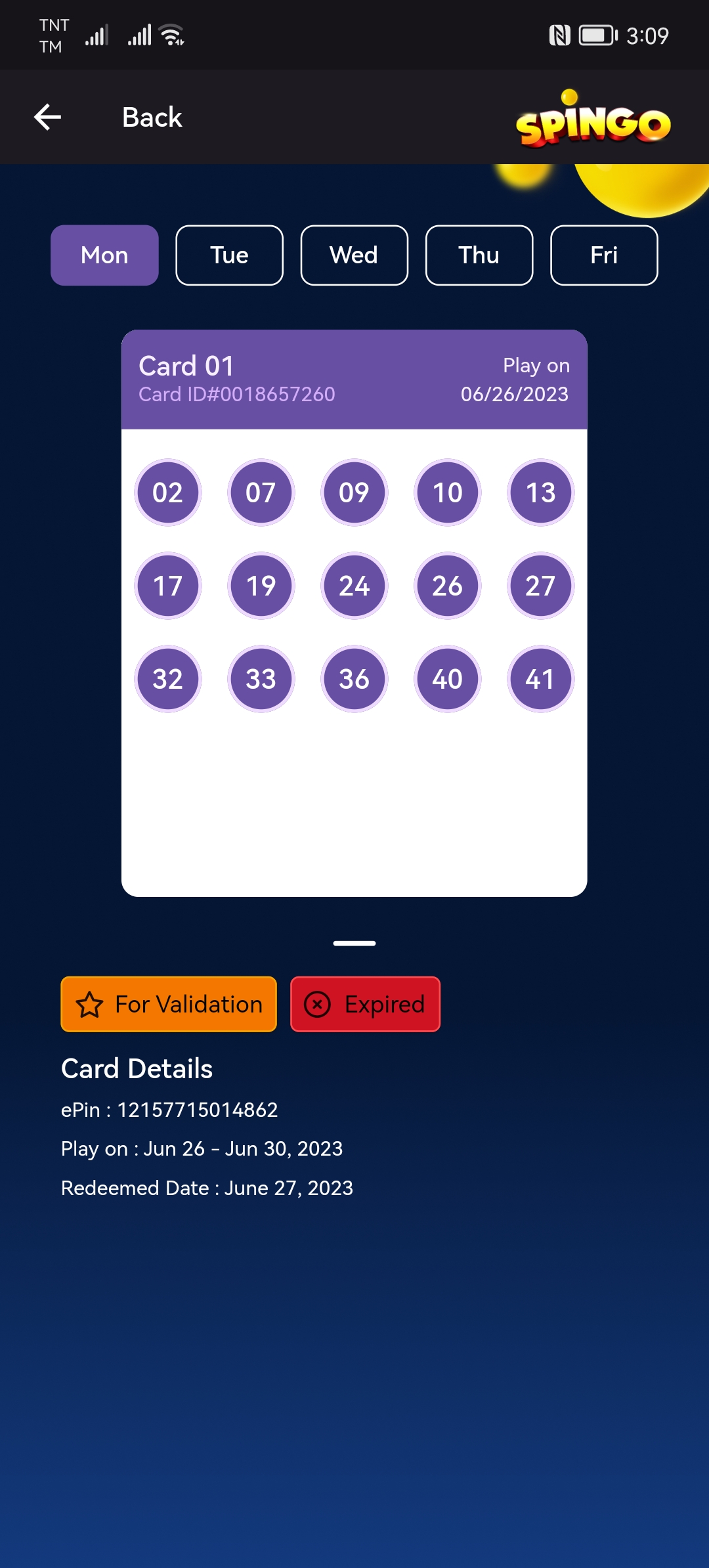Tap the back arrow icon
The width and height of the screenshot is (709, 1568).
click(x=47, y=118)
